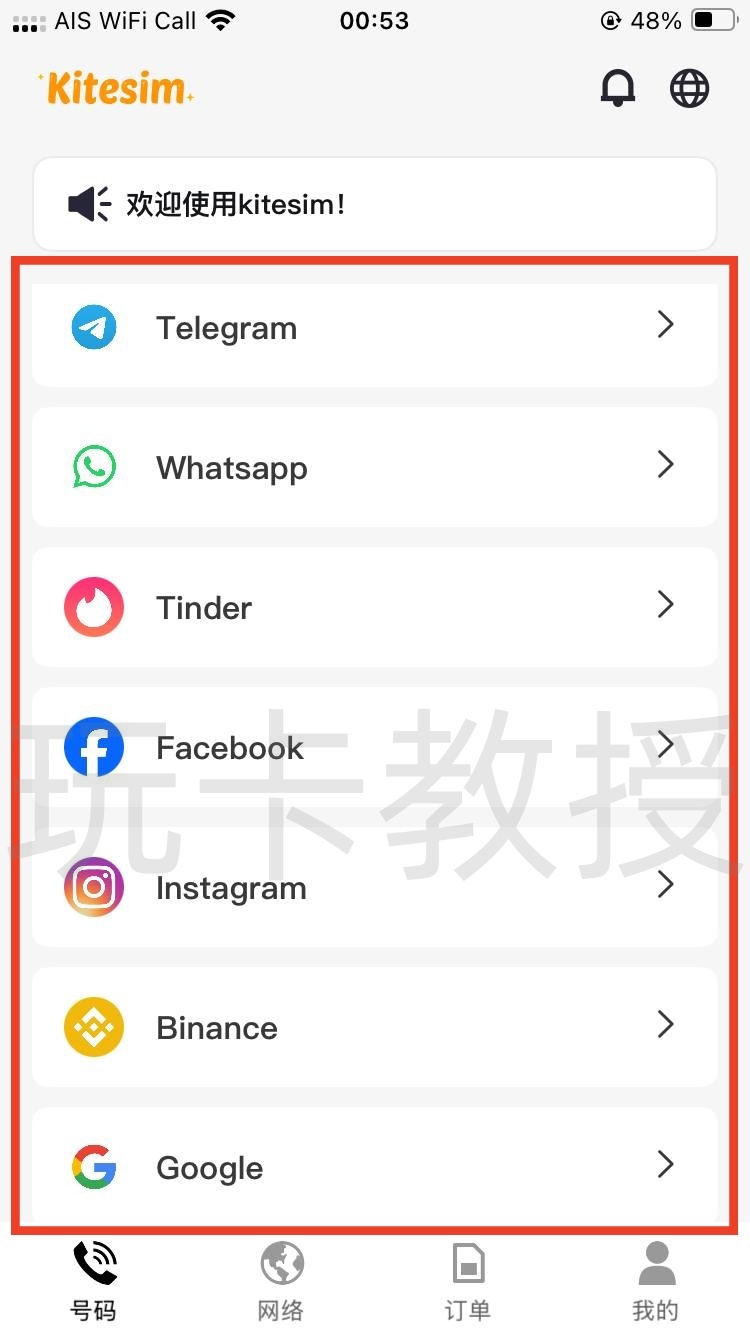Tap the globe language icon

click(689, 89)
